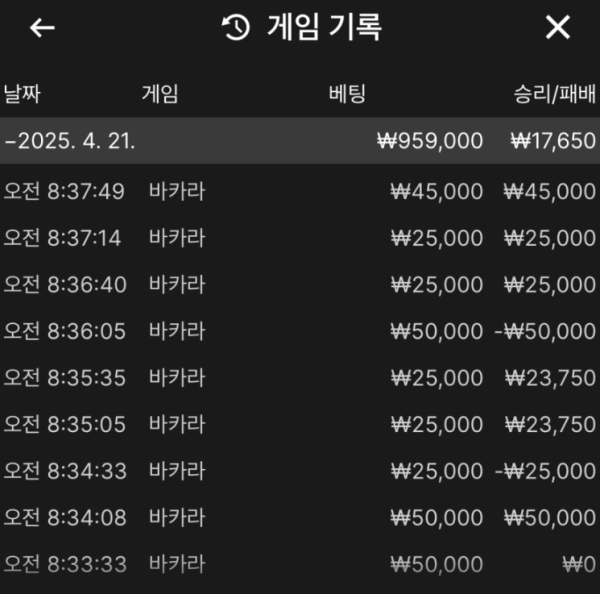The width and height of the screenshot is (600, 594).
Task: Select the 오전 8:36:40 바카라 entry
Action: point(300,285)
